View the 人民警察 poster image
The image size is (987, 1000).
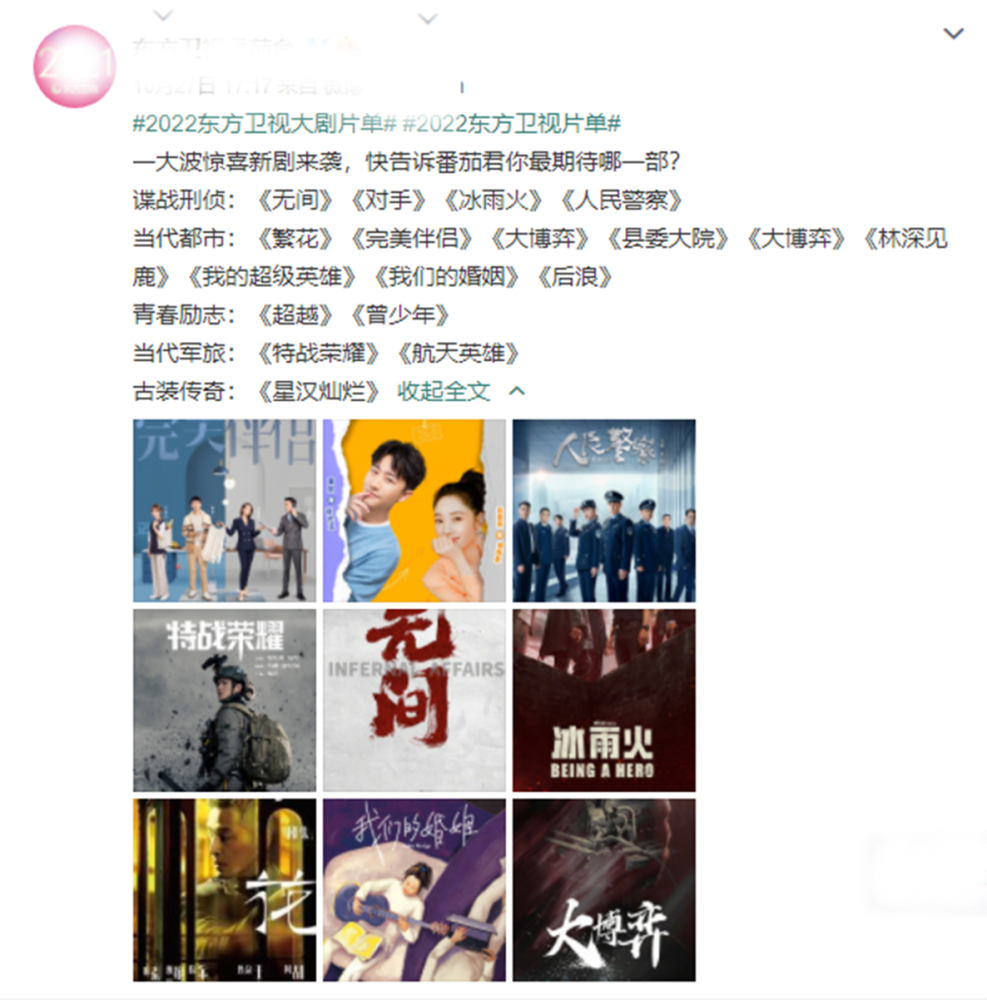click(604, 510)
